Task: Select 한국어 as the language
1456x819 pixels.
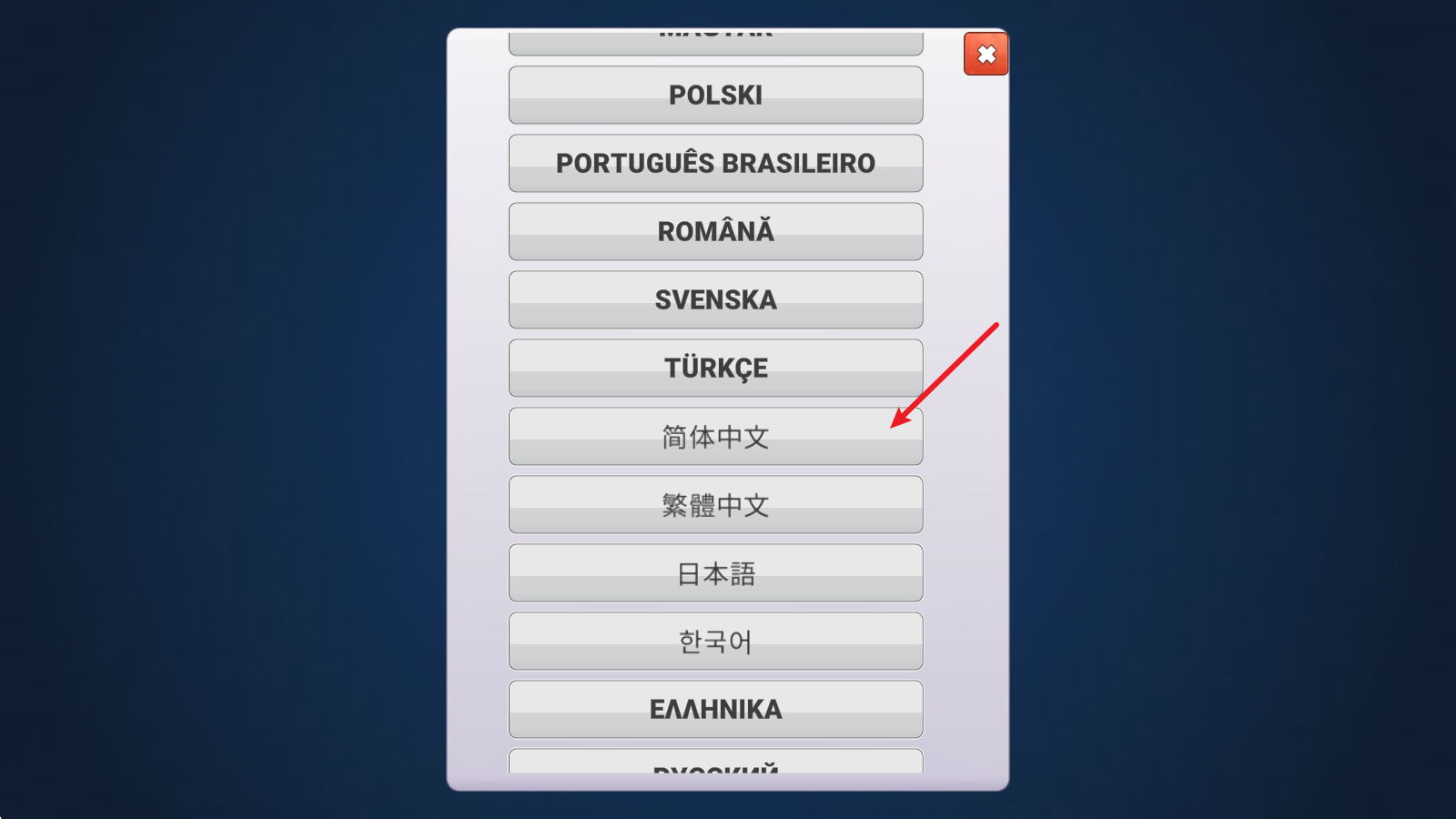Action: [x=715, y=642]
